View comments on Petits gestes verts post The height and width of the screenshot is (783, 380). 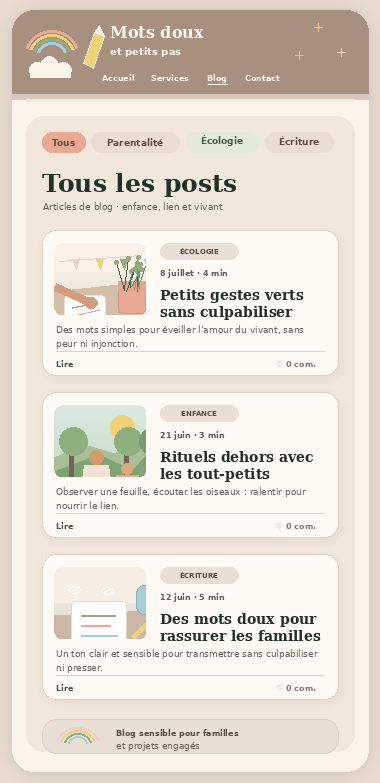pyautogui.click(x=296, y=364)
